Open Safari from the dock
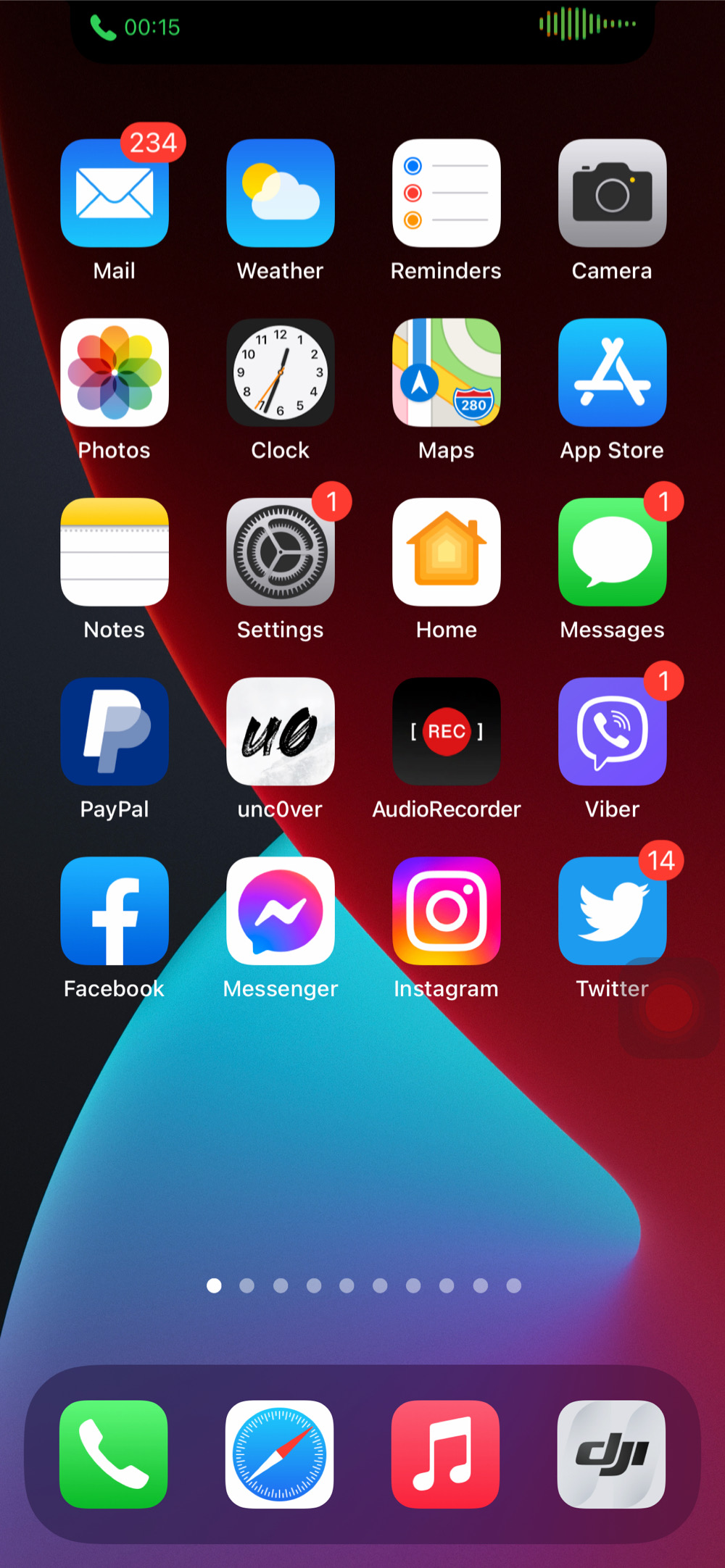Viewport: 725px width, 1568px height. coord(279,1454)
